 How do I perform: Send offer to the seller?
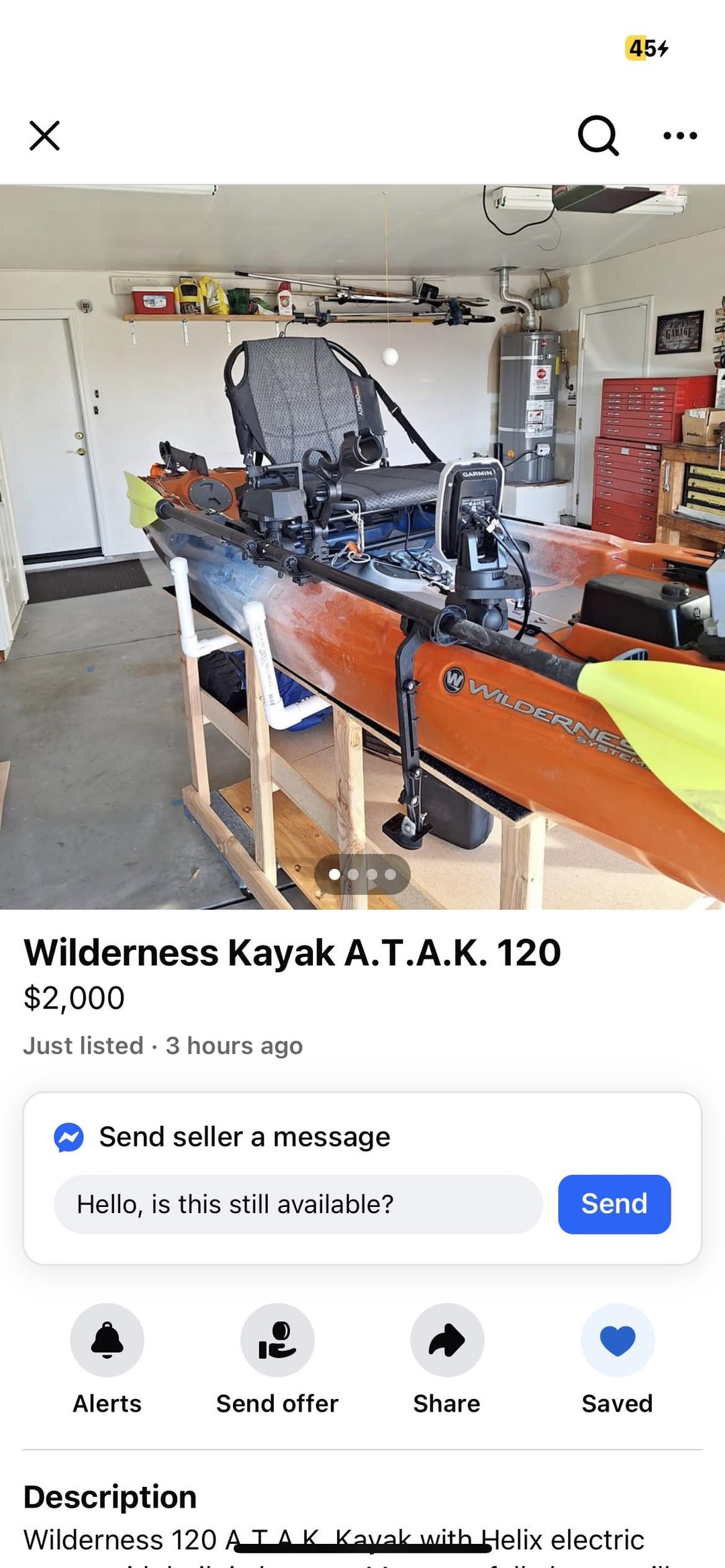277,1341
